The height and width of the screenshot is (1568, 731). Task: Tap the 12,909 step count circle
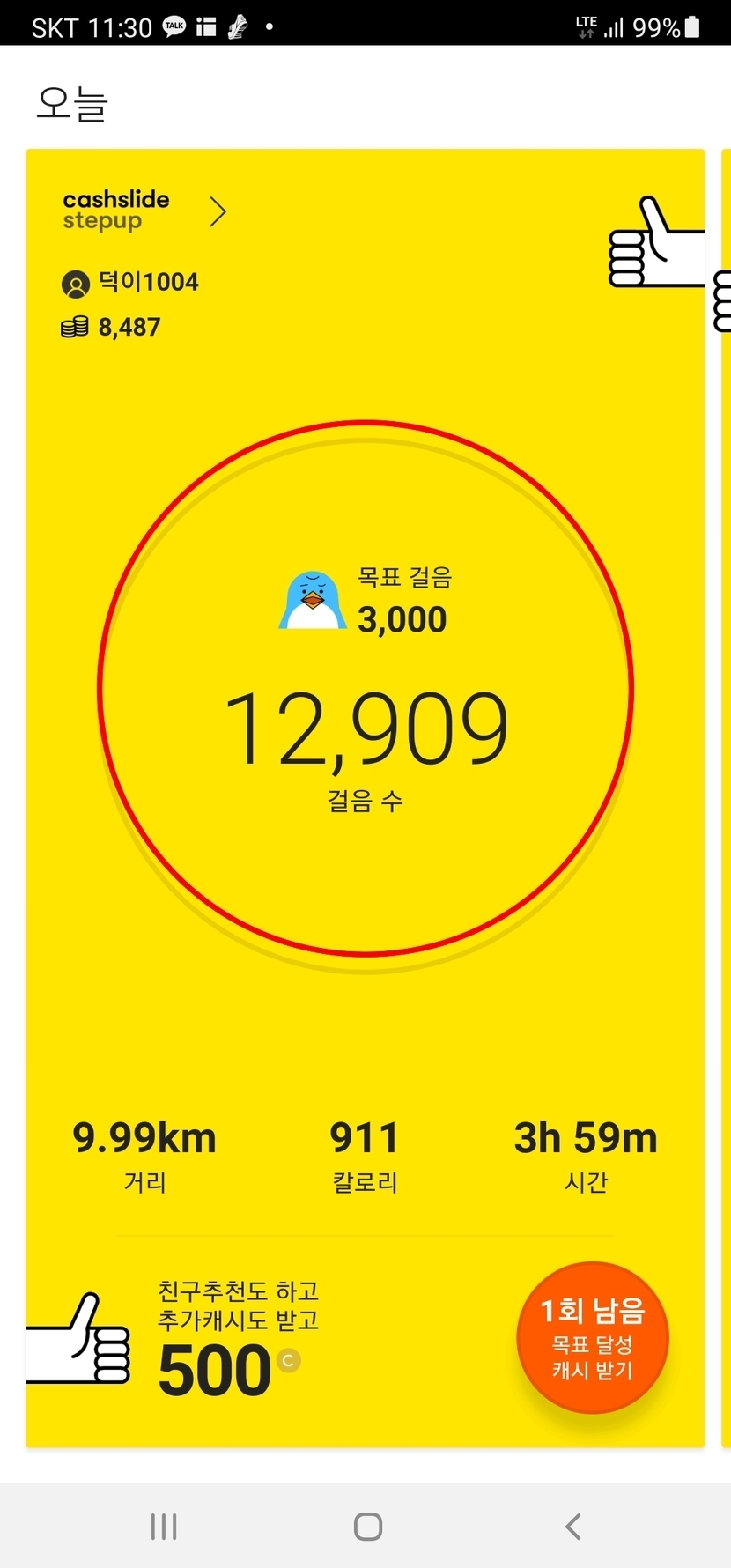click(x=365, y=689)
